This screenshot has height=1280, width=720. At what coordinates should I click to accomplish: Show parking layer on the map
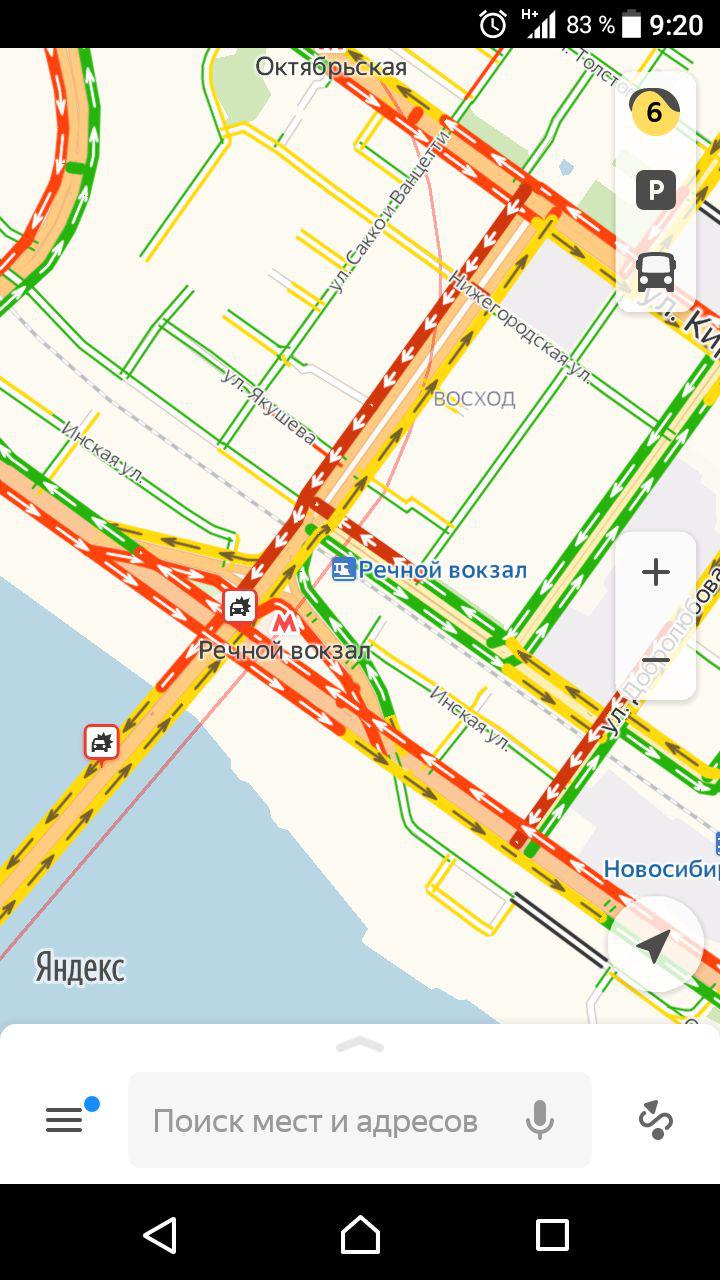(x=656, y=190)
